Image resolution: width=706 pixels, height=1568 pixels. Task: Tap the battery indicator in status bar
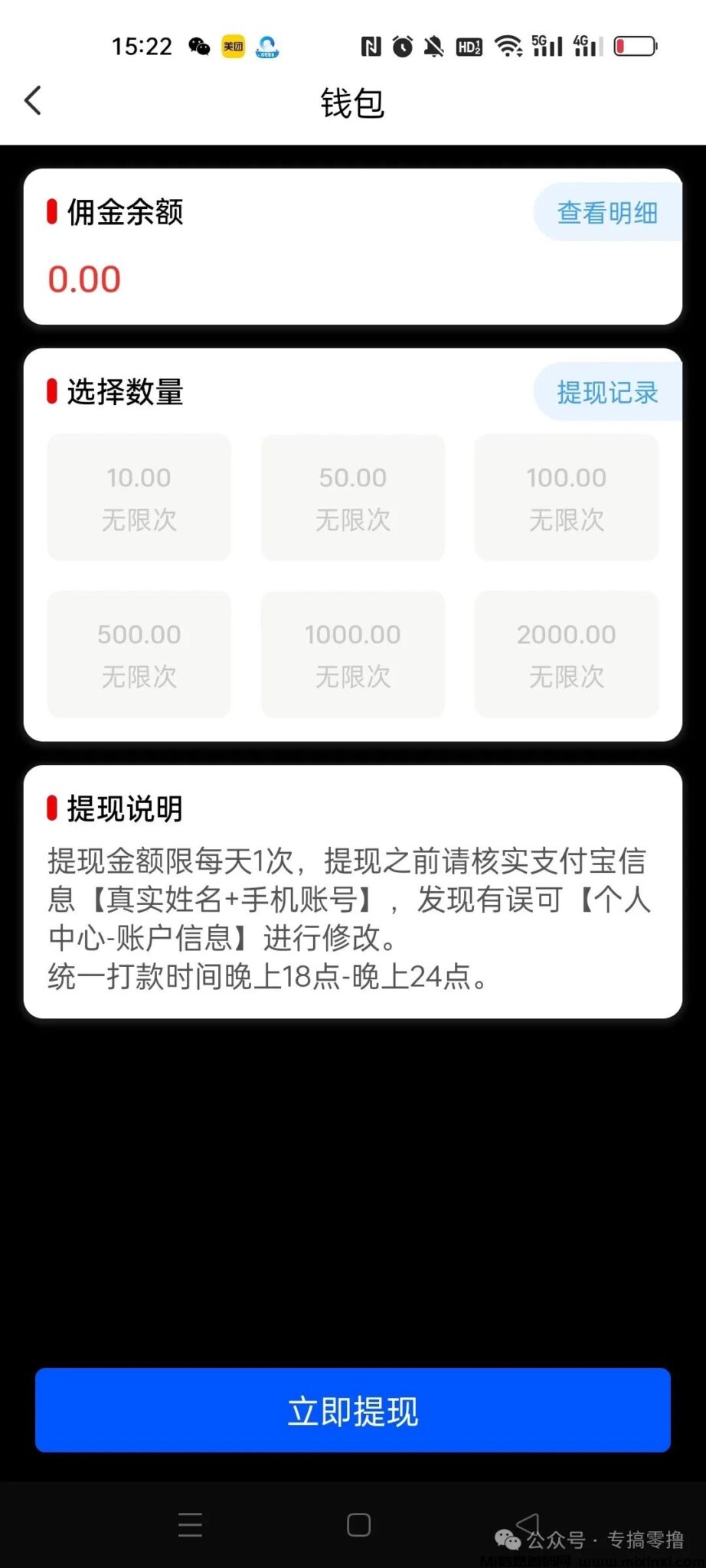[x=636, y=47]
